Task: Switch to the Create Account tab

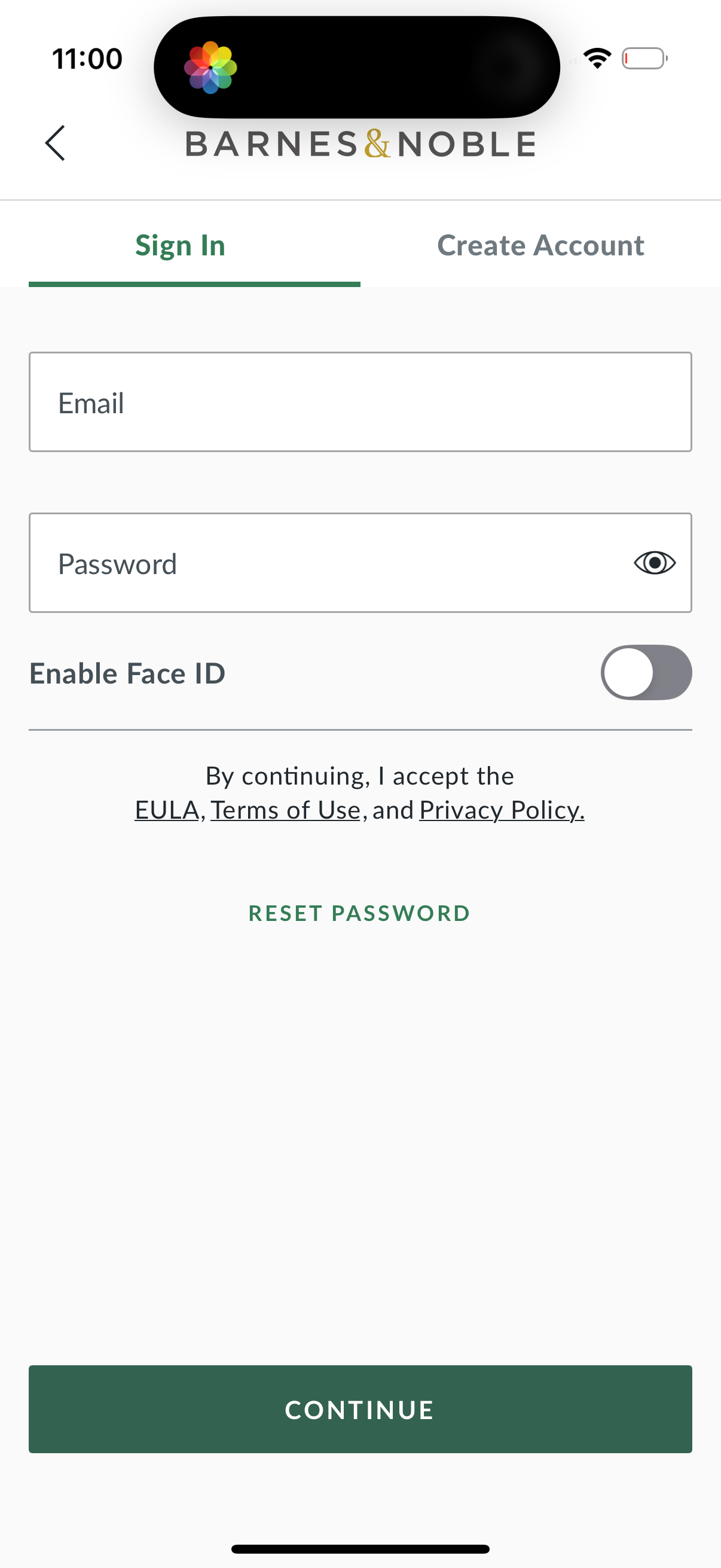Action: pos(540,245)
